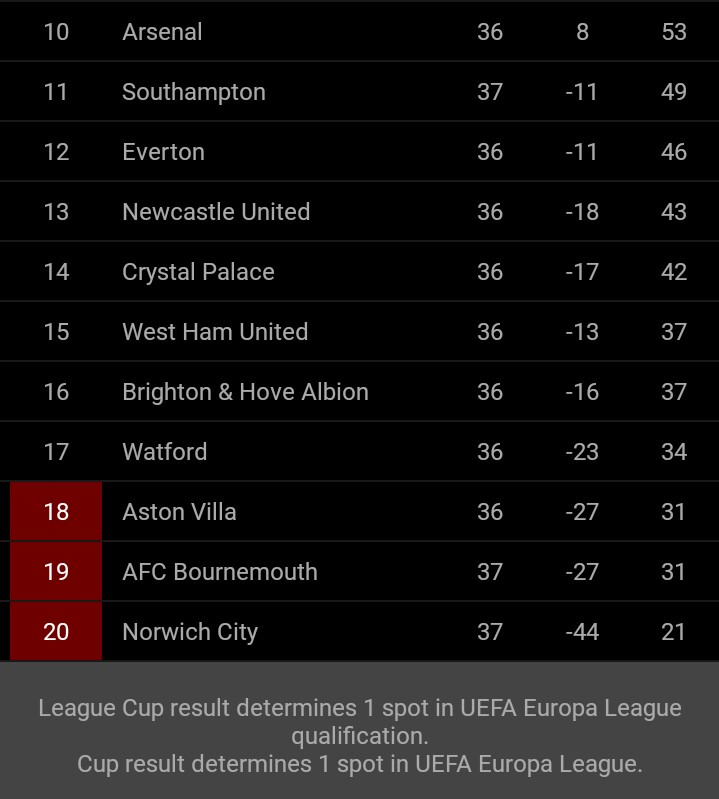Open Everton's team page
This screenshot has height=799, width=719.
(x=163, y=152)
